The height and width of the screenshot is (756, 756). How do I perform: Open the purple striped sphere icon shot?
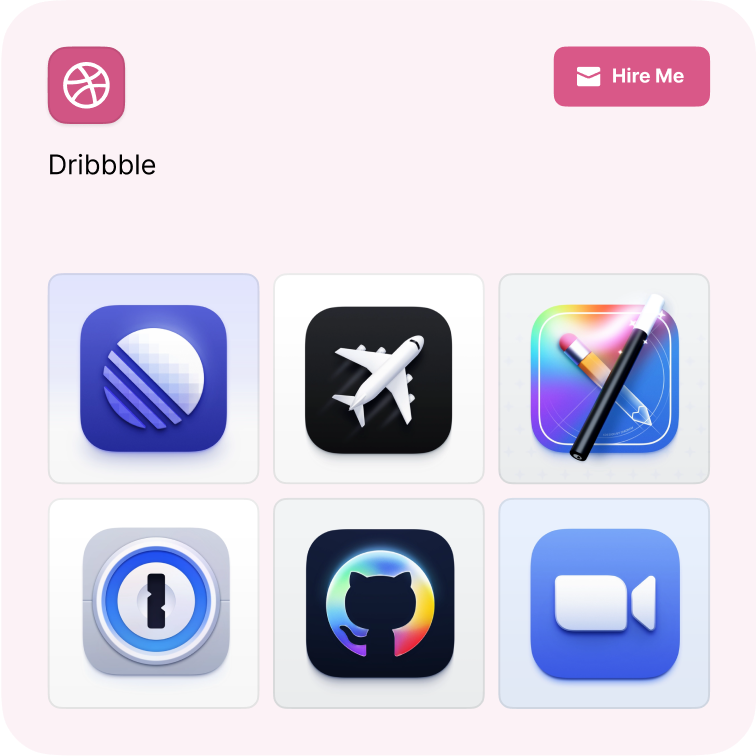[153, 378]
